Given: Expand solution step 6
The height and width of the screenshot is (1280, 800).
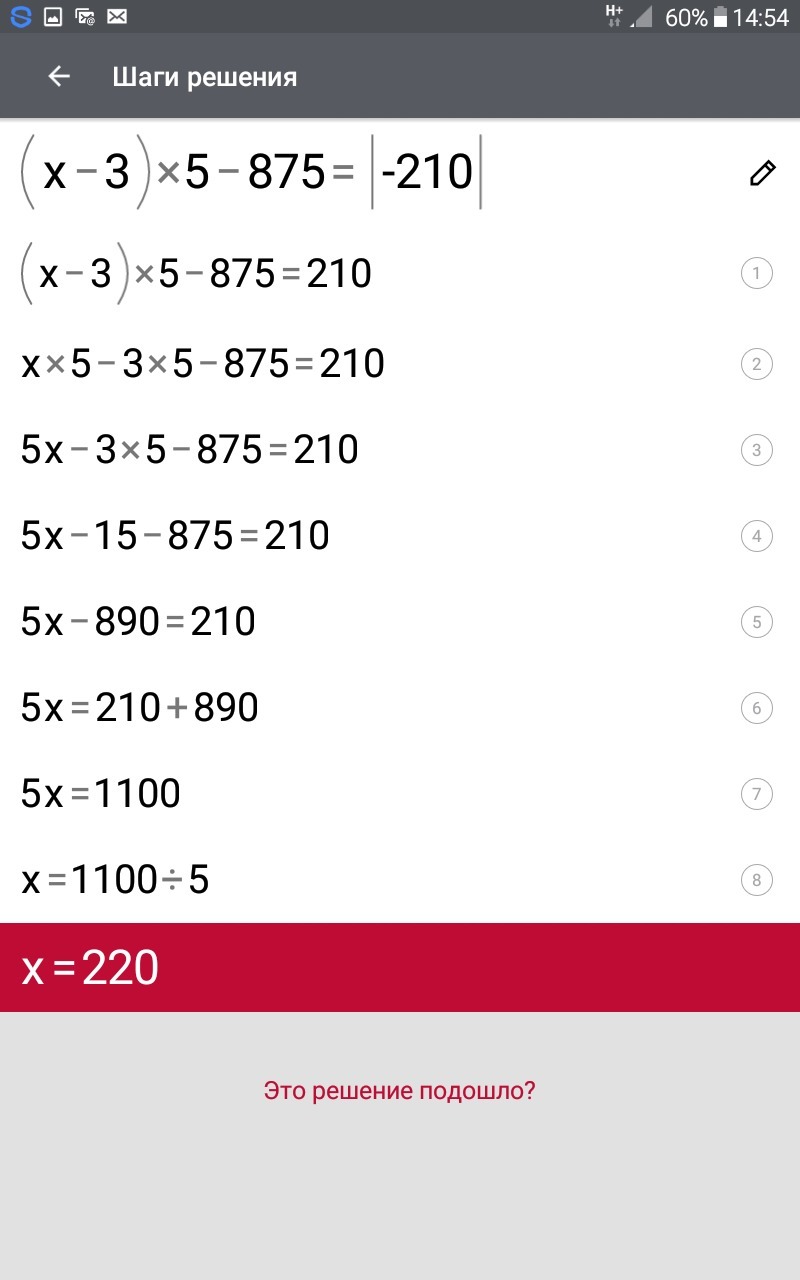Looking at the screenshot, I should point(757,709).
